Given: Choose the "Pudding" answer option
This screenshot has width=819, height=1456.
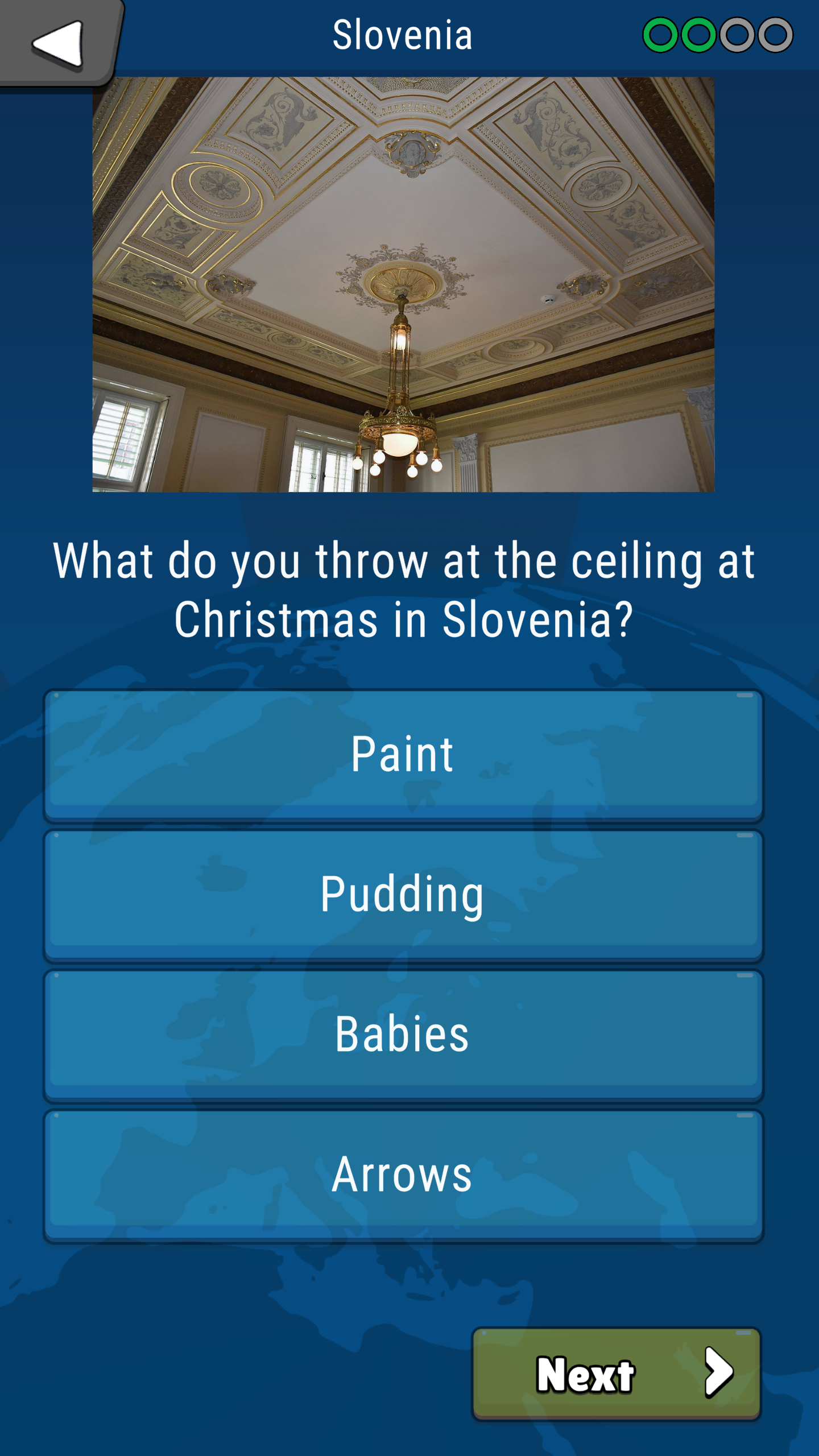Looking at the screenshot, I should click(x=403, y=894).
